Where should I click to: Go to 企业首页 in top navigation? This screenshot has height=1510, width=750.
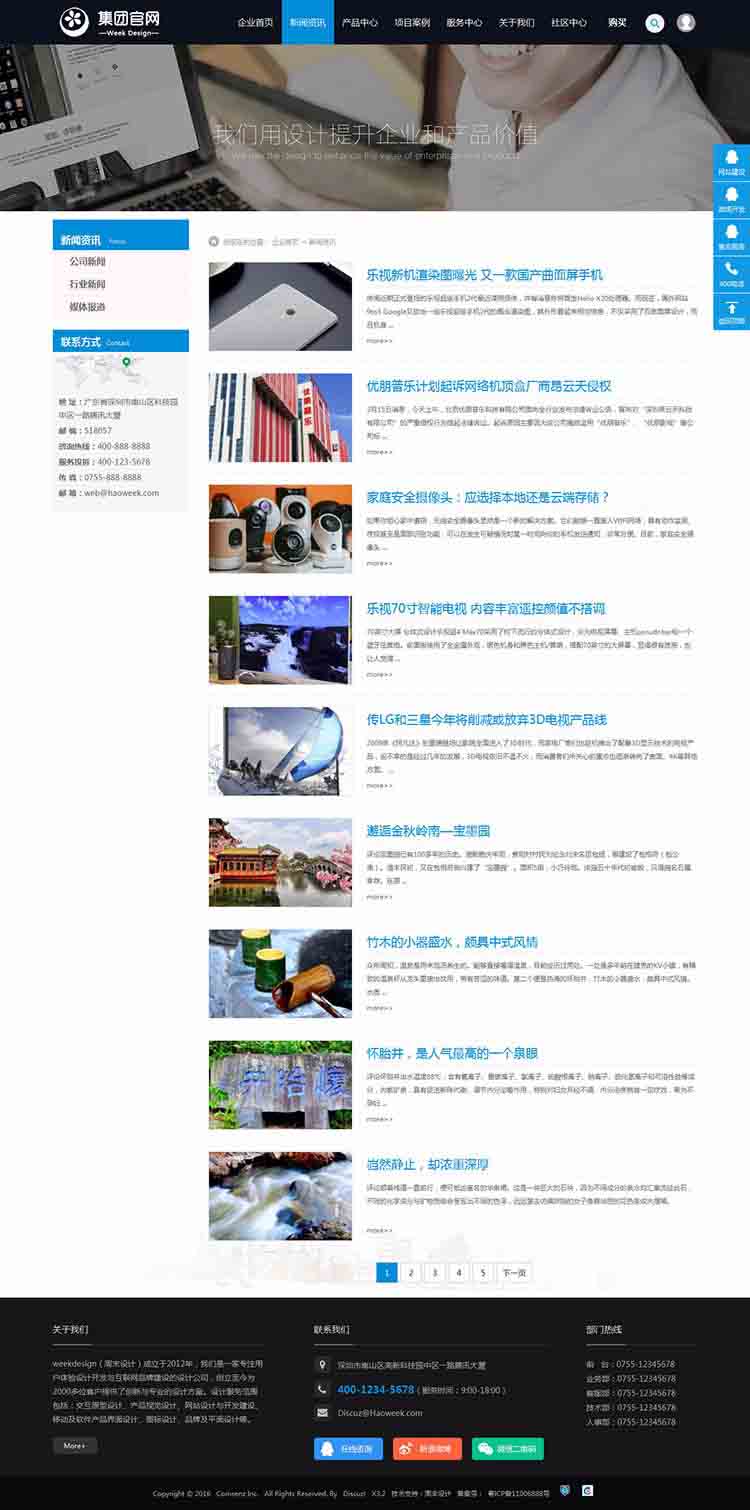255,22
